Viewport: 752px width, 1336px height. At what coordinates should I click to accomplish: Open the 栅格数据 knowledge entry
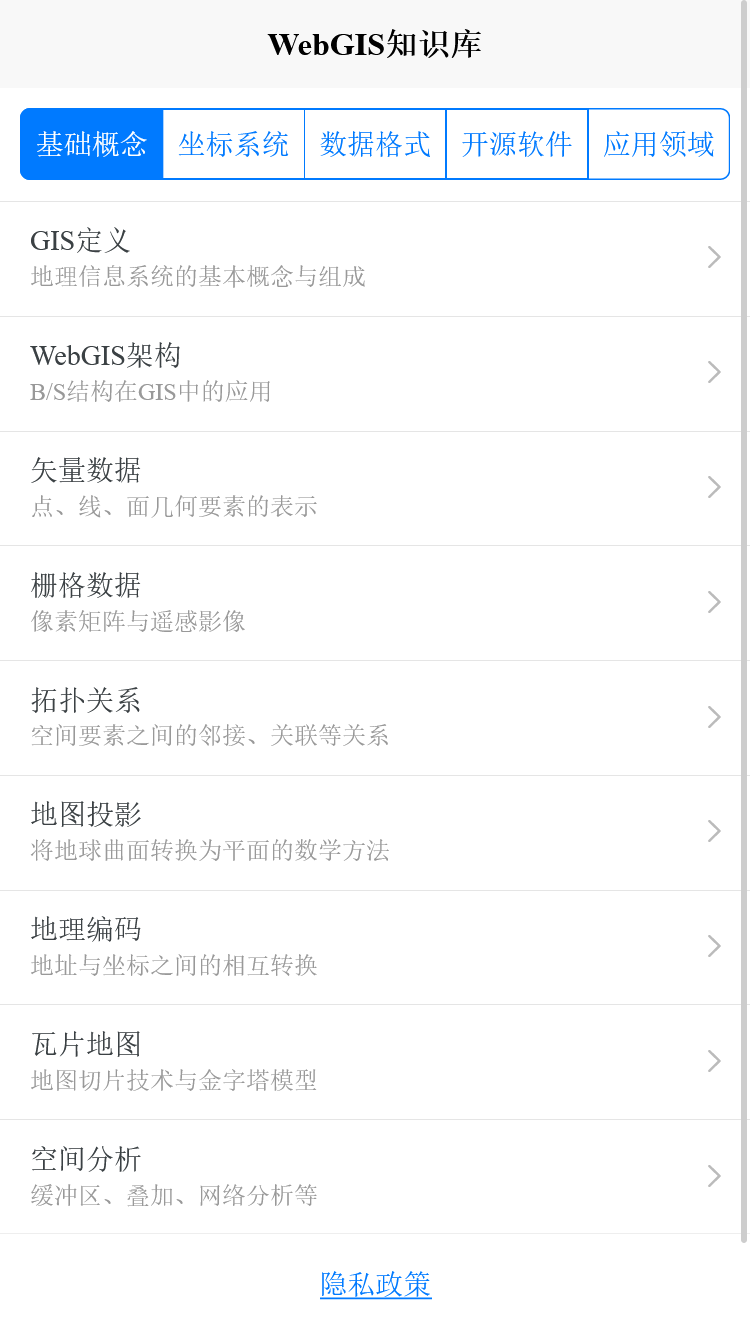coord(375,602)
